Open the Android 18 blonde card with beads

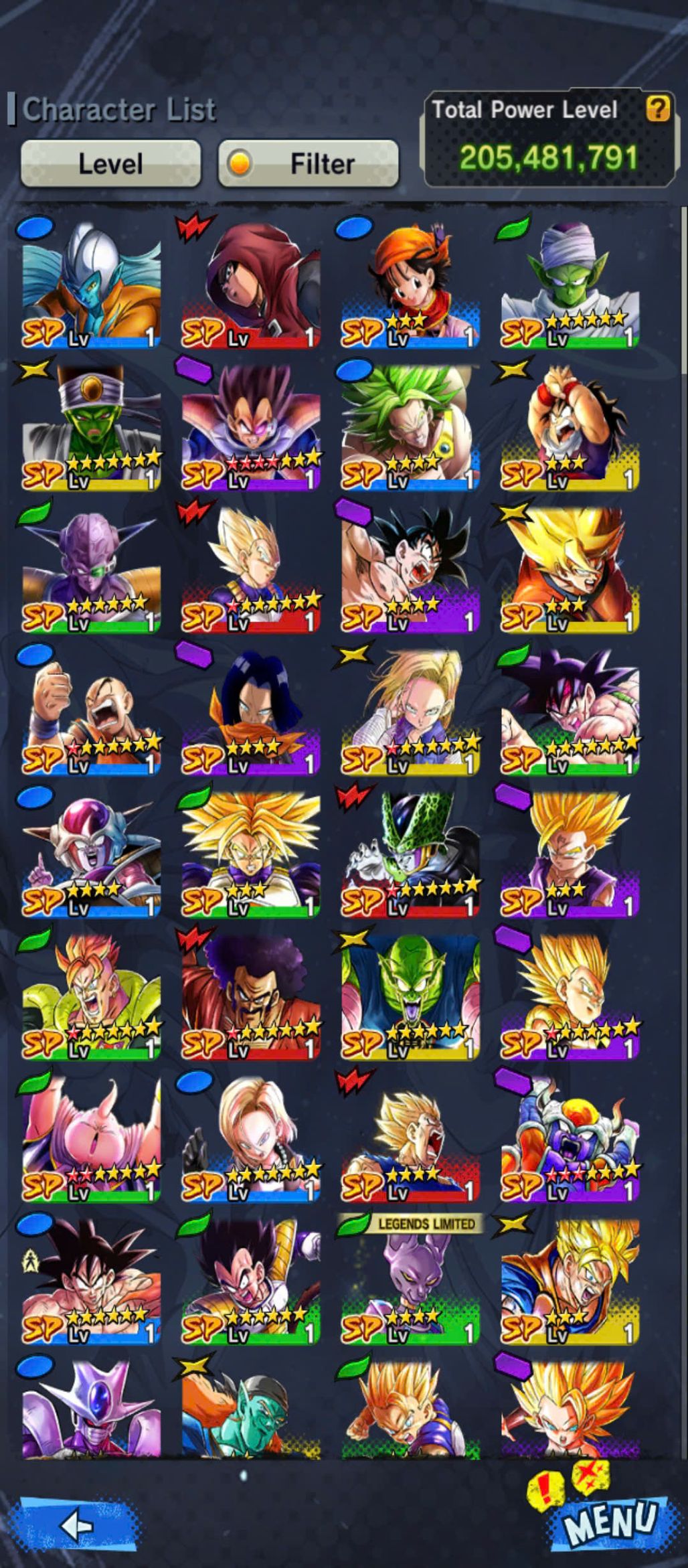click(x=251, y=1140)
